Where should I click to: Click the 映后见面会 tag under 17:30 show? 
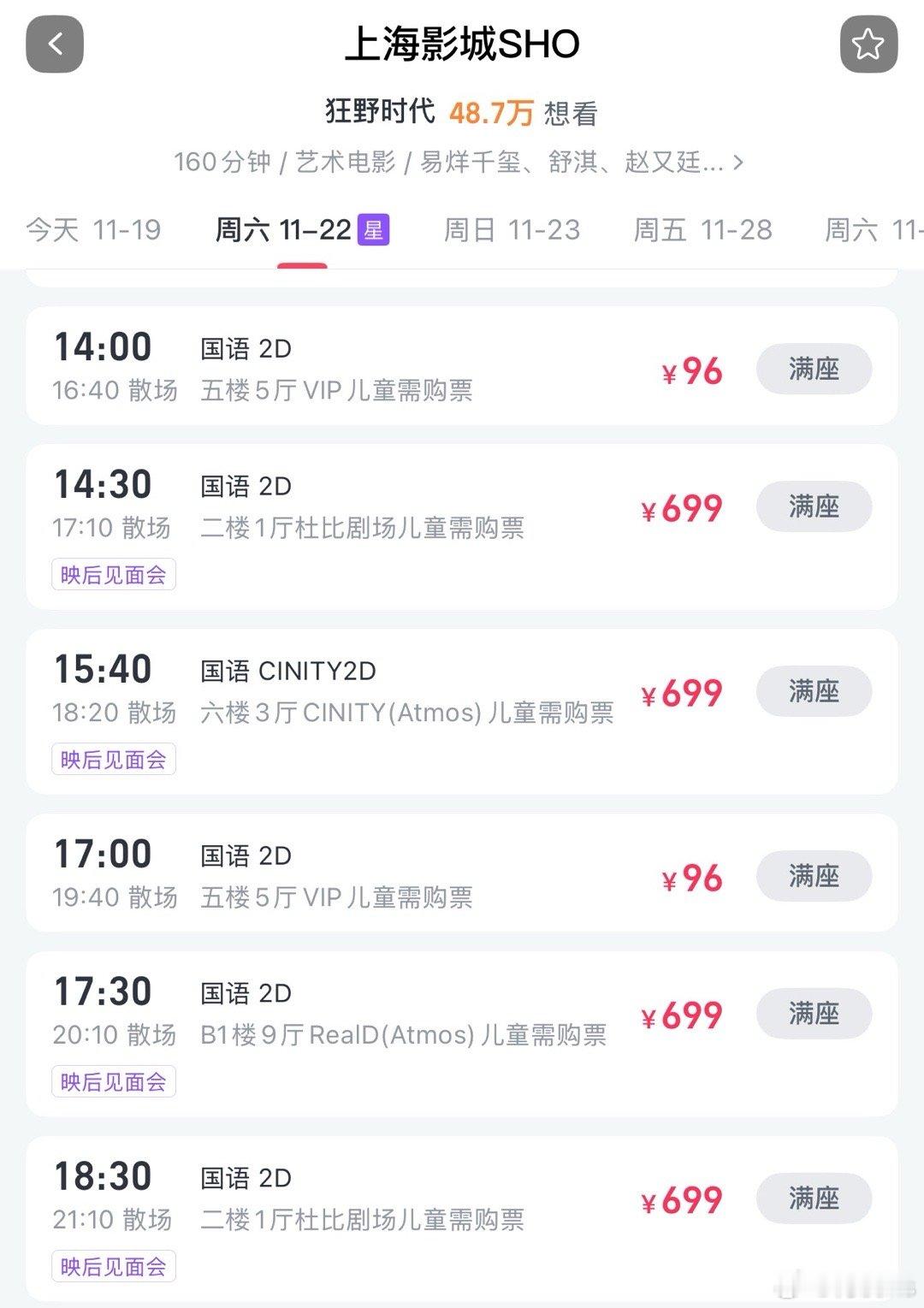[114, 1081]
